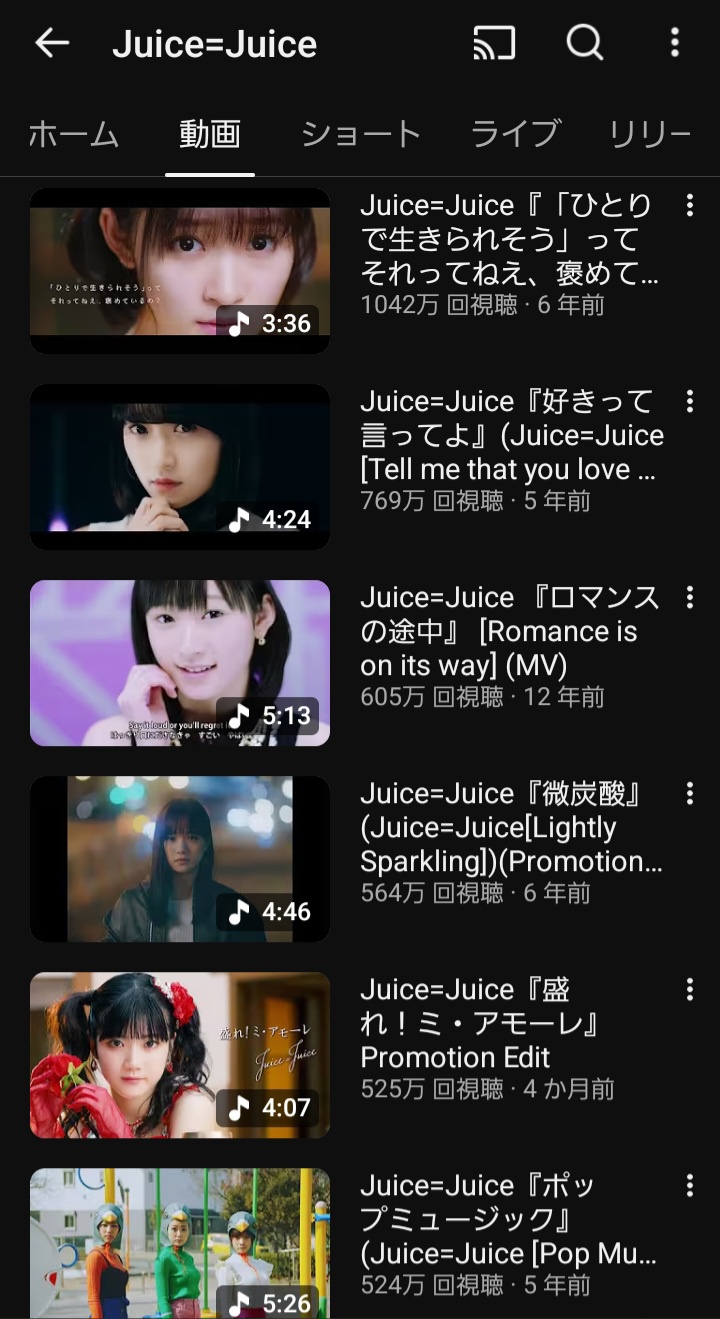Watch the ロマンスの途中 music video
Screen dimensions: 720x1319
[180, 662]
